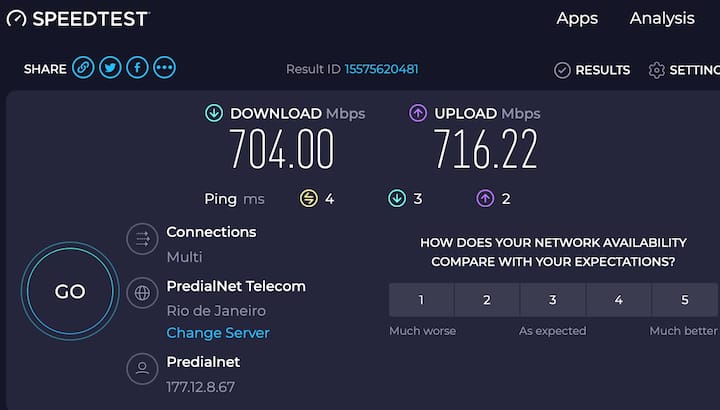Screen dimensions: 720x410
Task: Go to the Apps menu
Action: pyautogui.click(x=577, y=18)
